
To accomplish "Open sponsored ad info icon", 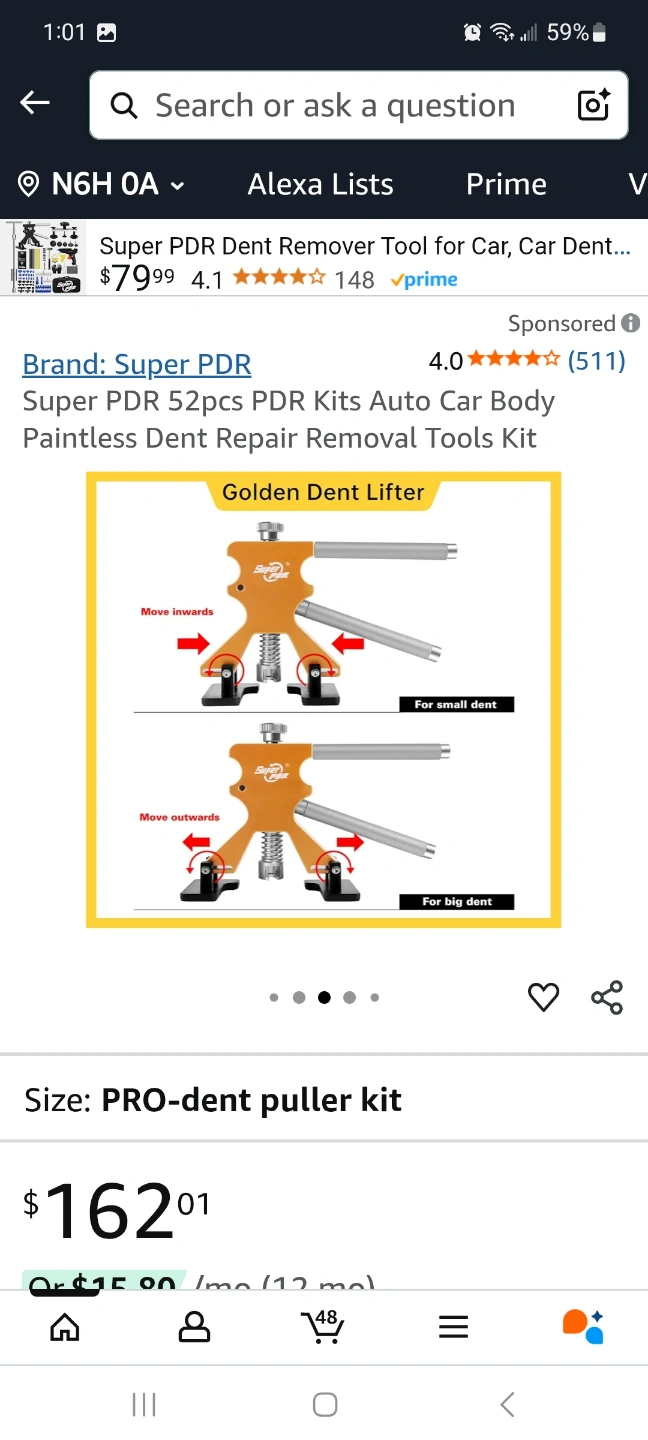I will (x=630, y=323).
